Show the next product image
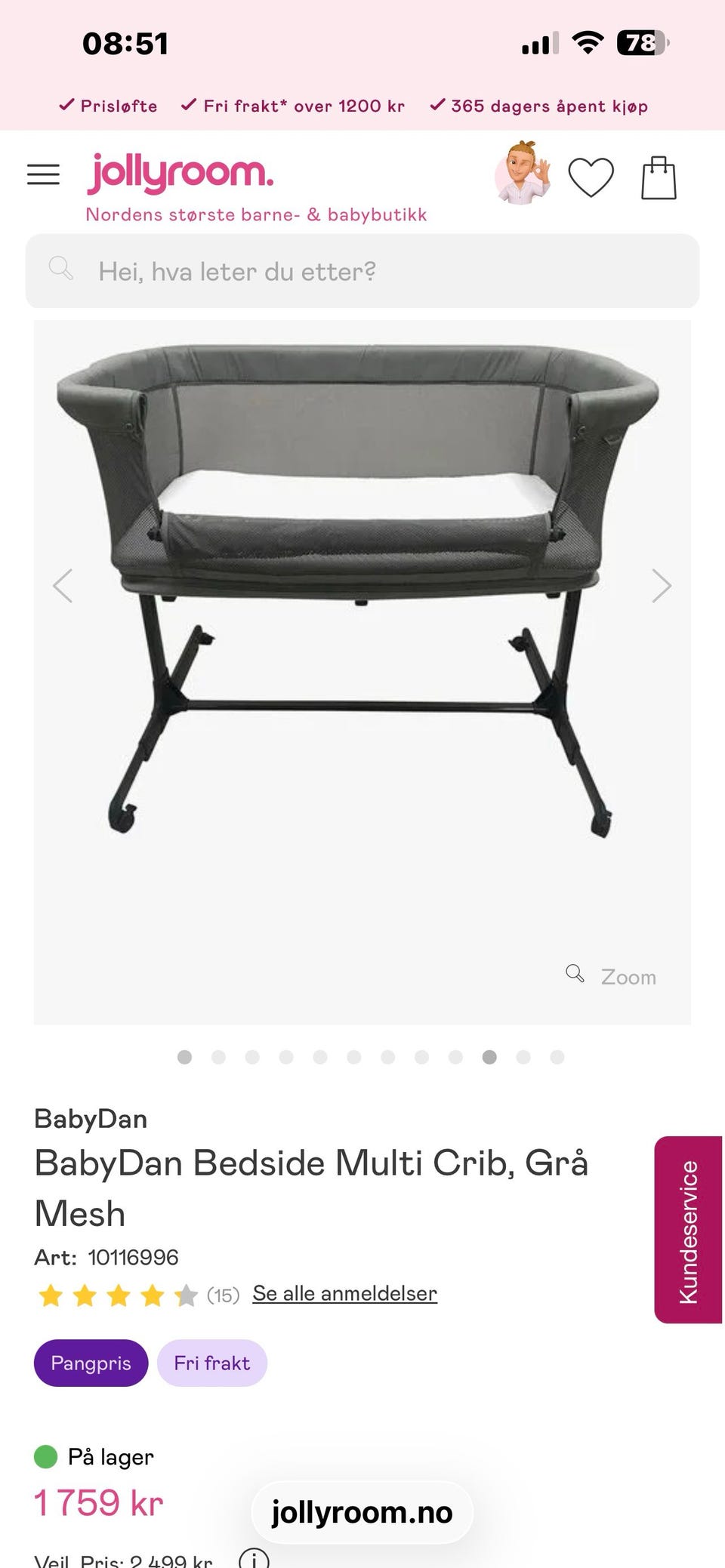725x1568 pixels. coord(662,586)
